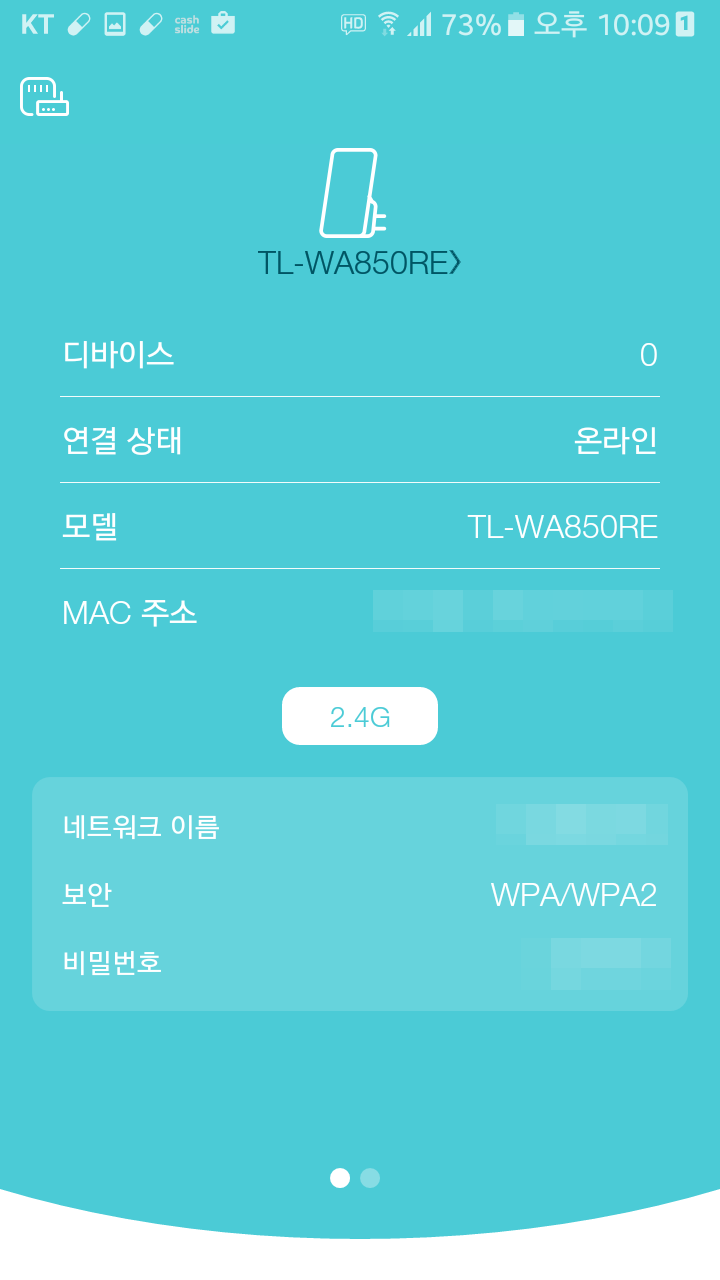Go to the second page indicator dot

[x=370, y=1178]
